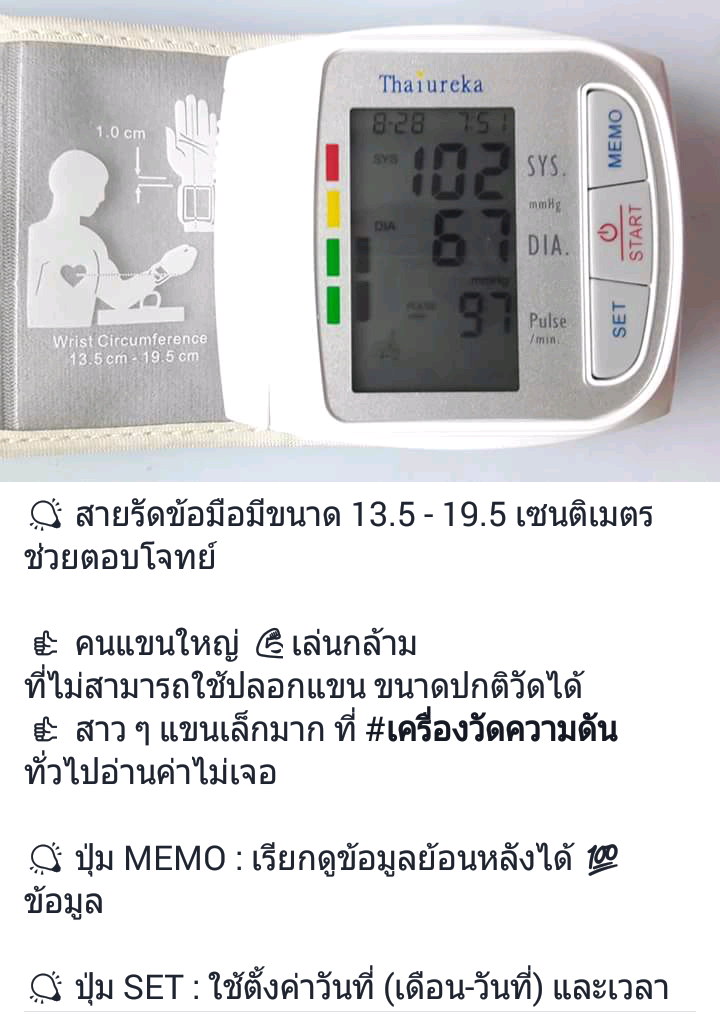720x1014 pixels.
Task: Open the #เครื่องวัดความดัน hashtag
Action: 490,731
